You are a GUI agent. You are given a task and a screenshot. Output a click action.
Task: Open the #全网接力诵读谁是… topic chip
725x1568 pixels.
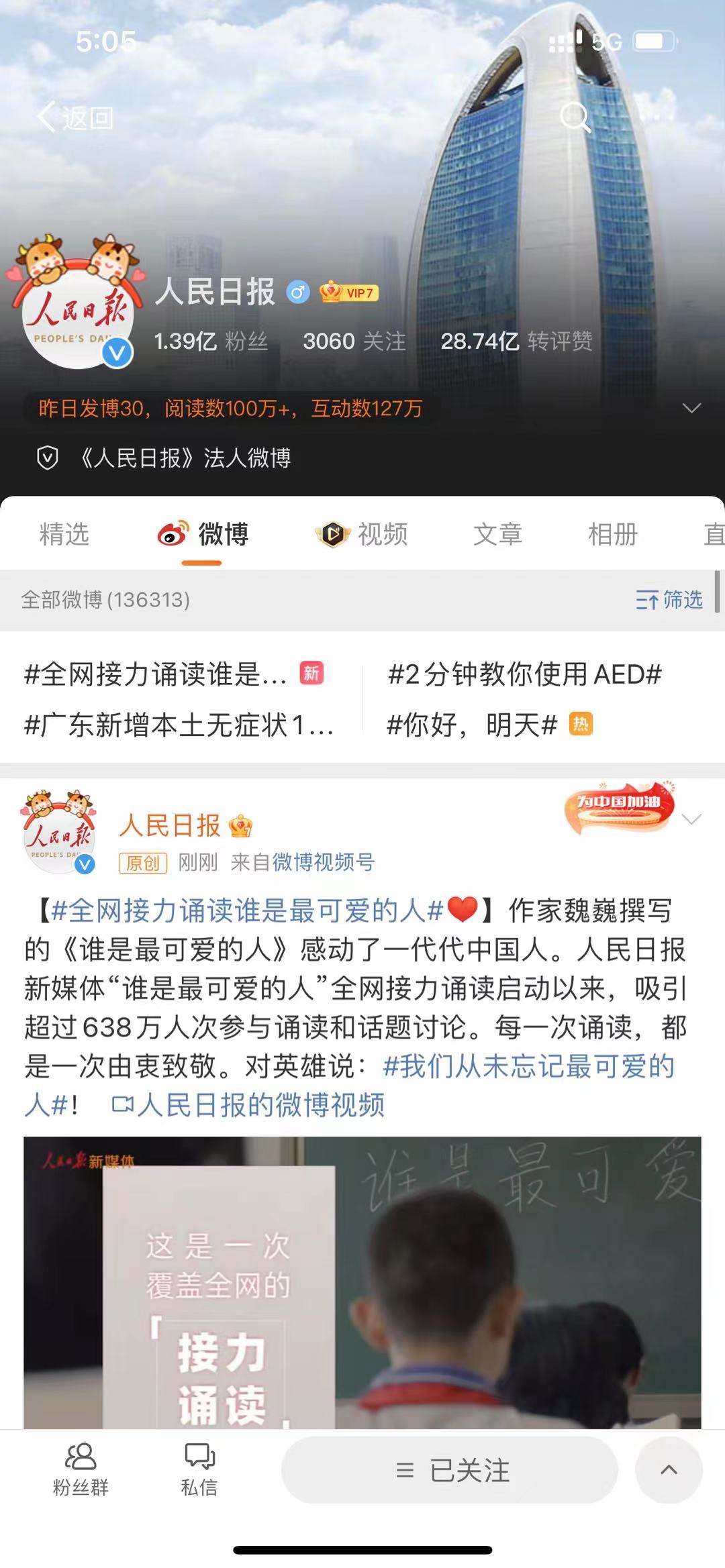point(156,674)
